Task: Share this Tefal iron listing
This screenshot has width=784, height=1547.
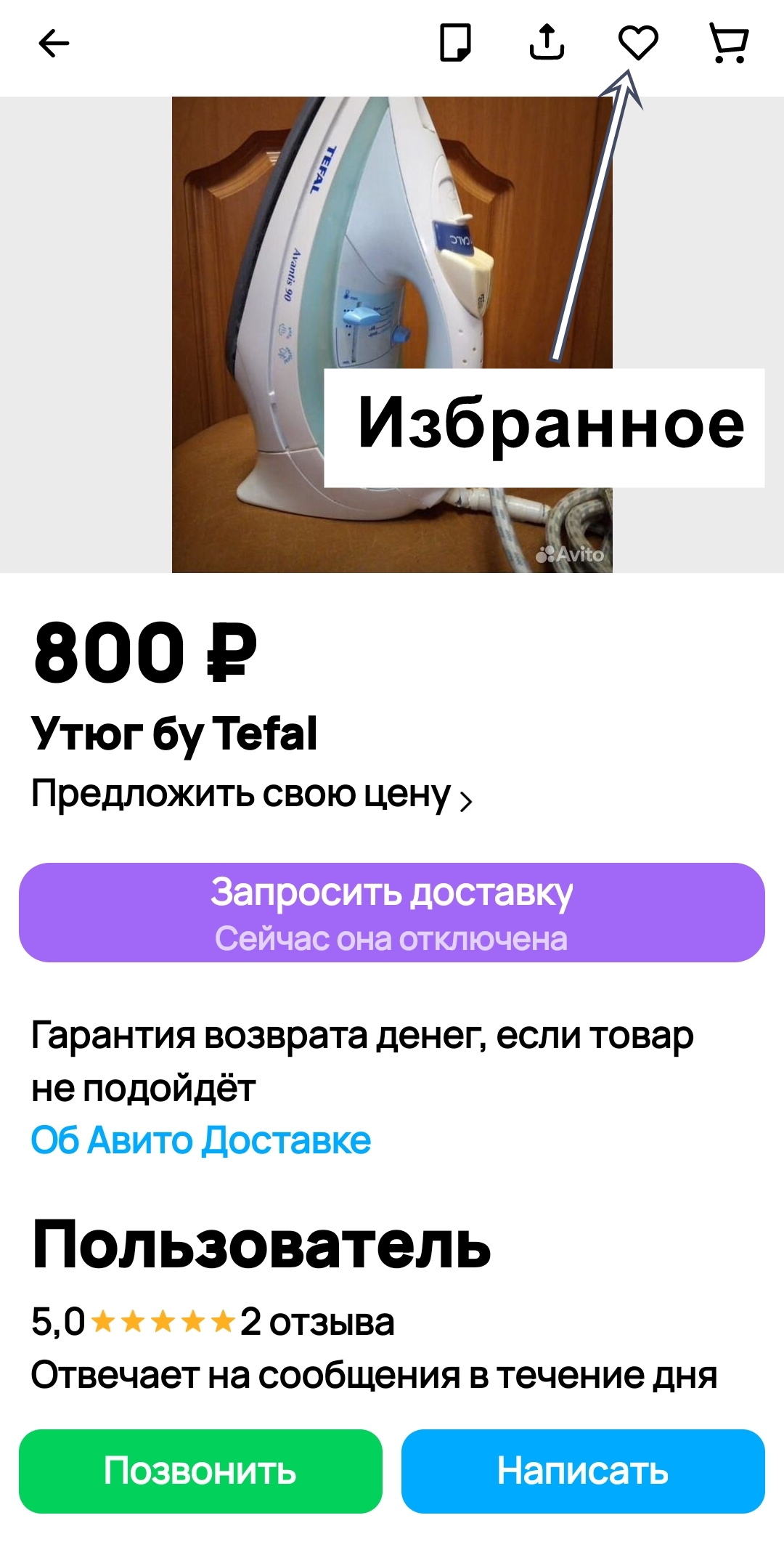Action: 547,41
